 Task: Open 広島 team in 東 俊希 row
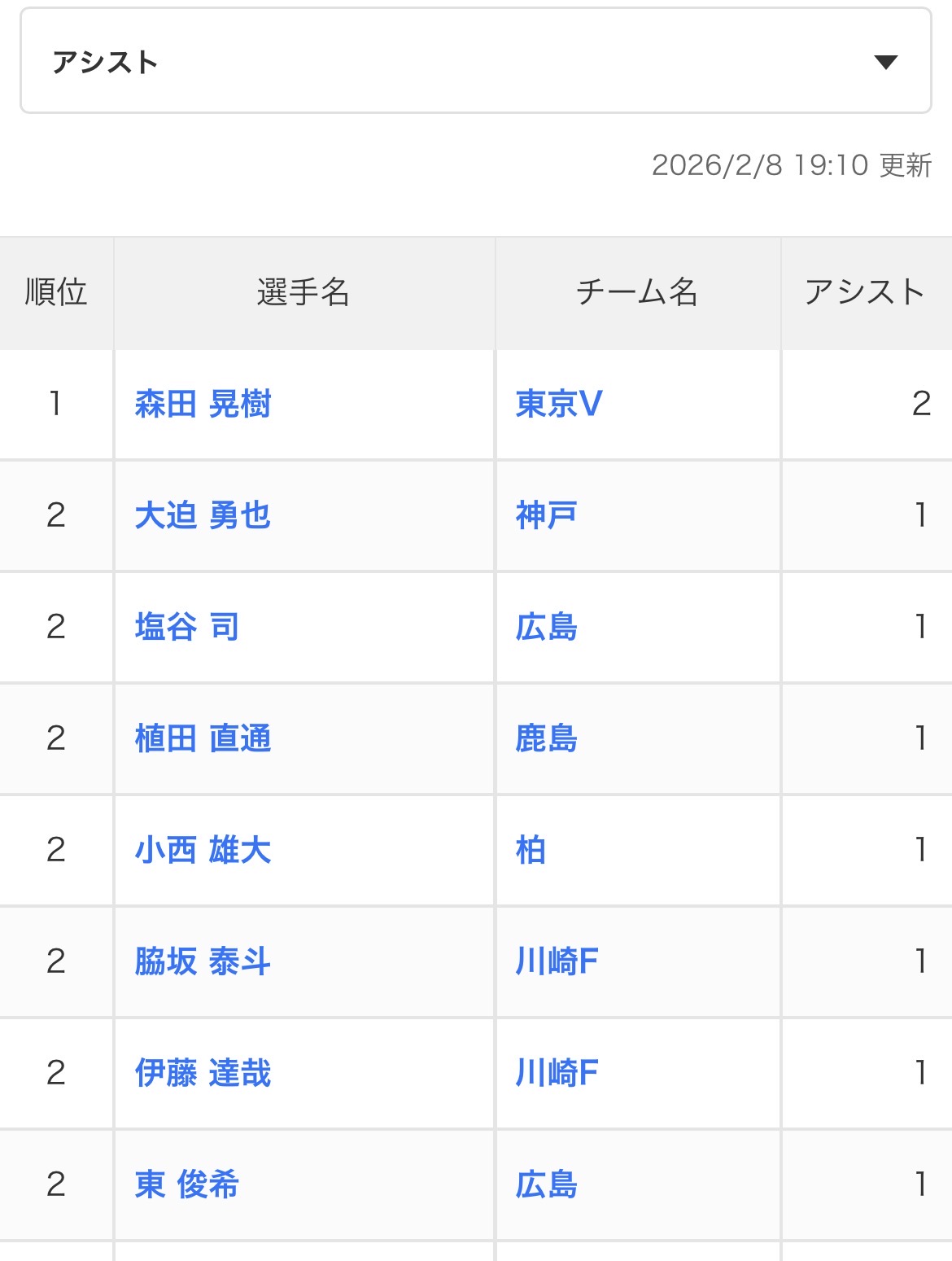[546, 1184]
